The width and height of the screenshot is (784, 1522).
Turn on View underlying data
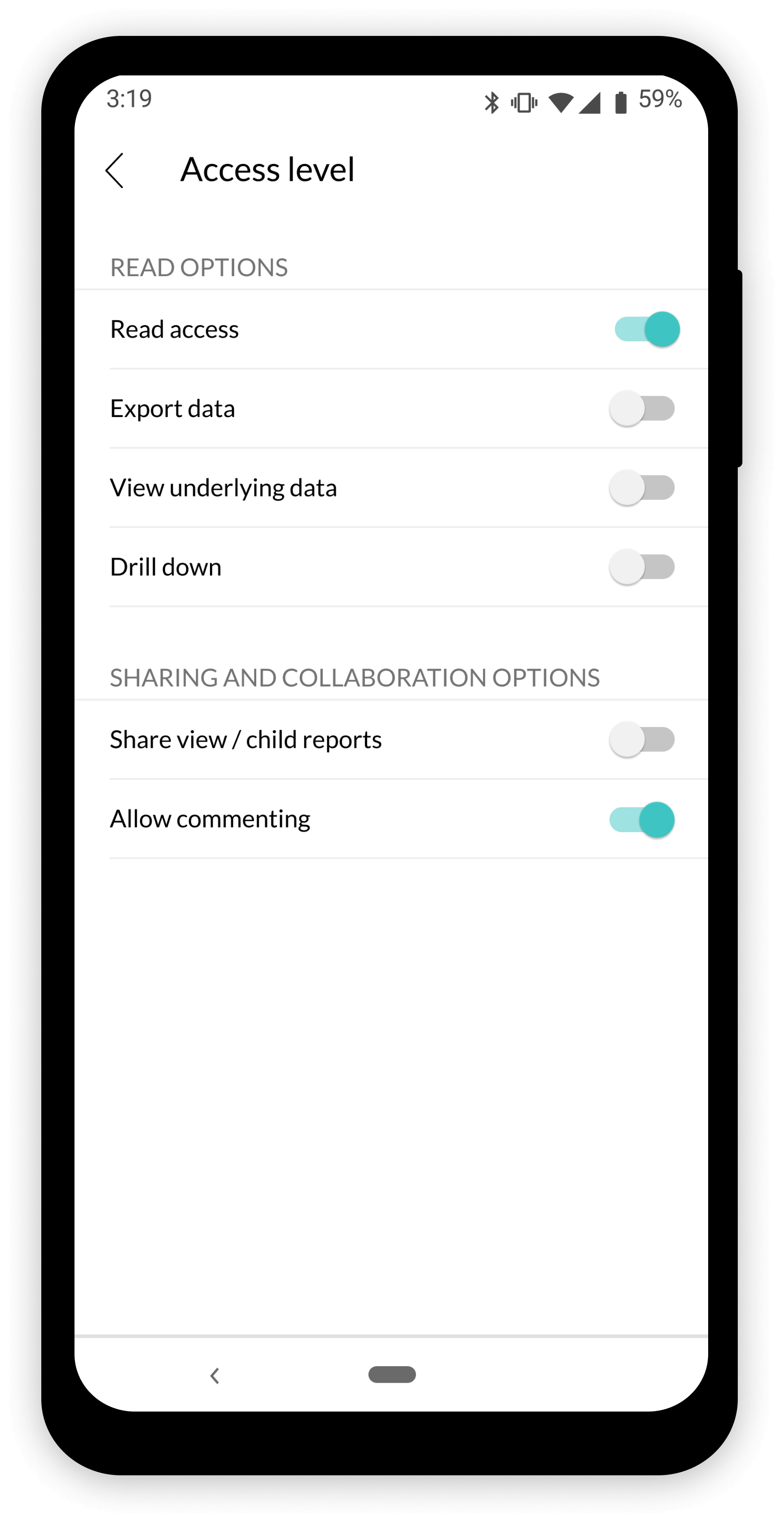pos(642,488)
